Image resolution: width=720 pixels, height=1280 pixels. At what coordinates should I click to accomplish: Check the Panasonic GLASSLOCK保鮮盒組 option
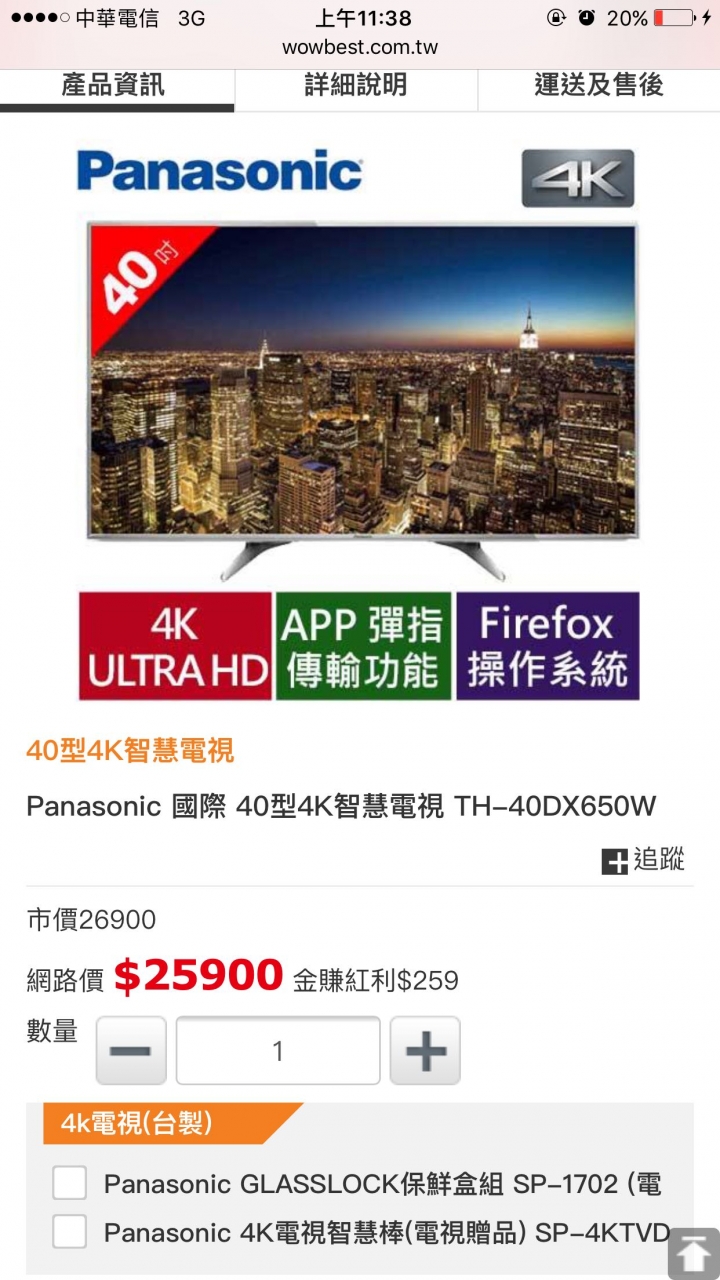coord(70,1184)
